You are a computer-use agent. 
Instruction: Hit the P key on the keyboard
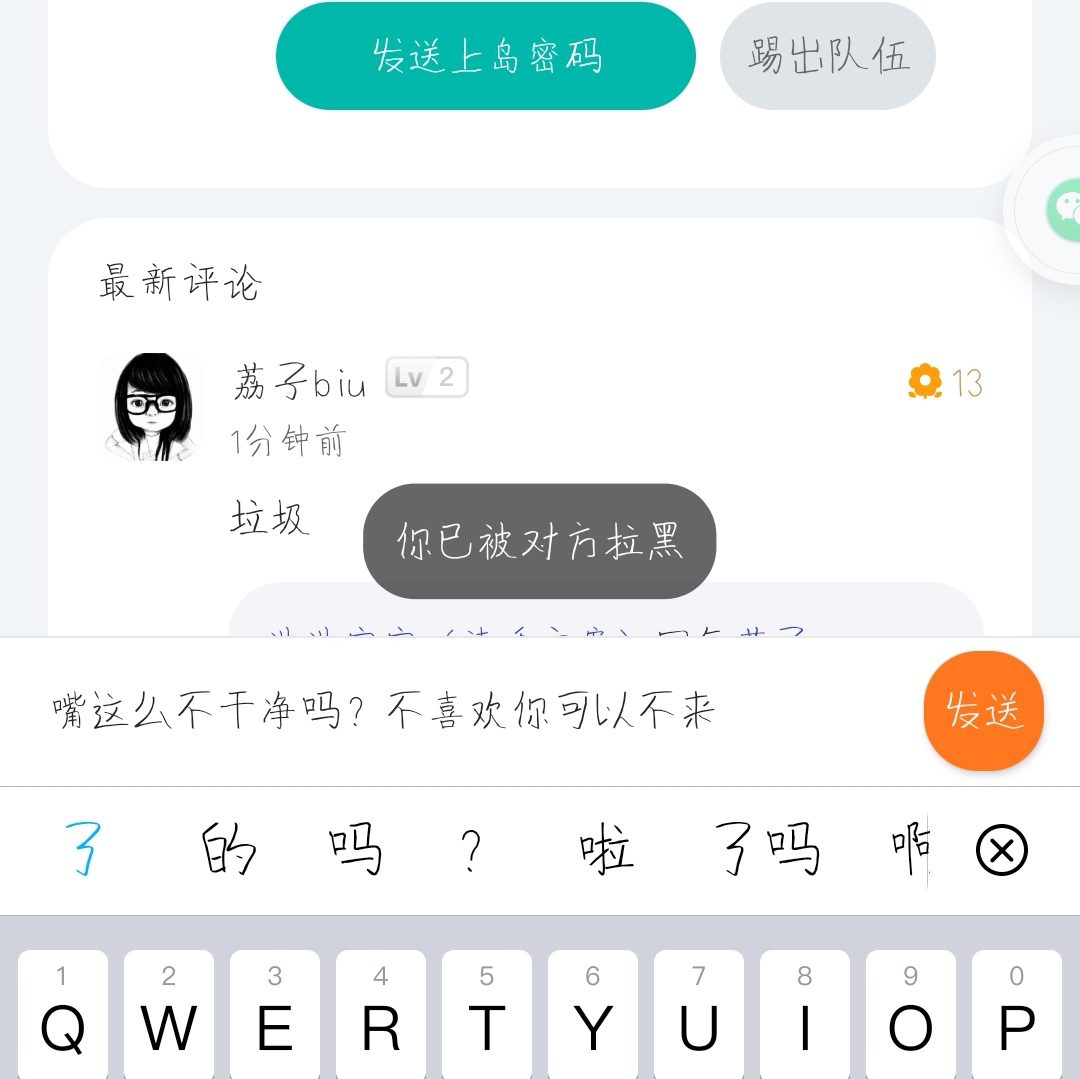1016,1015
